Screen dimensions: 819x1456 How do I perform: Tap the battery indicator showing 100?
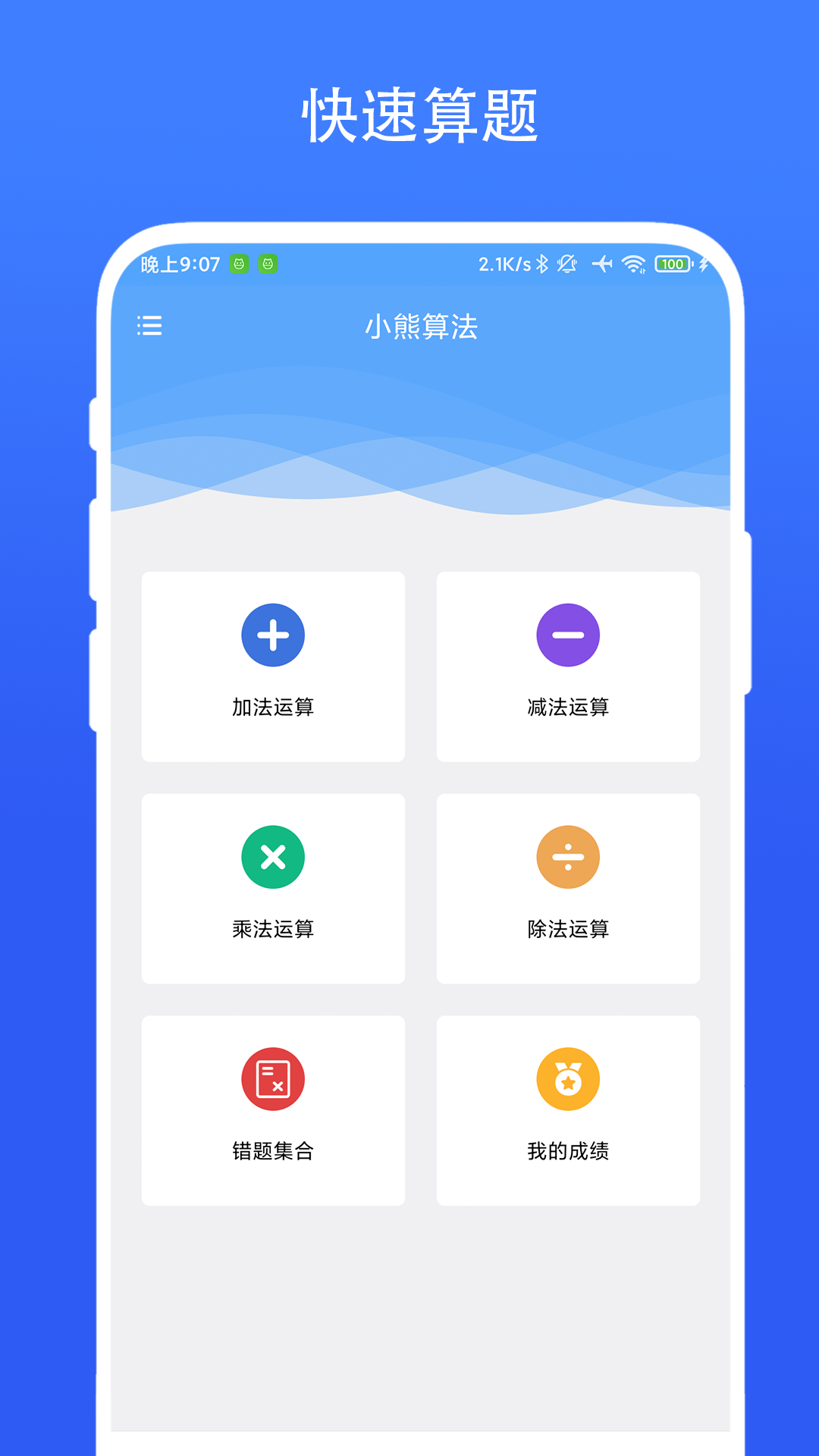[x=672, y=265]
